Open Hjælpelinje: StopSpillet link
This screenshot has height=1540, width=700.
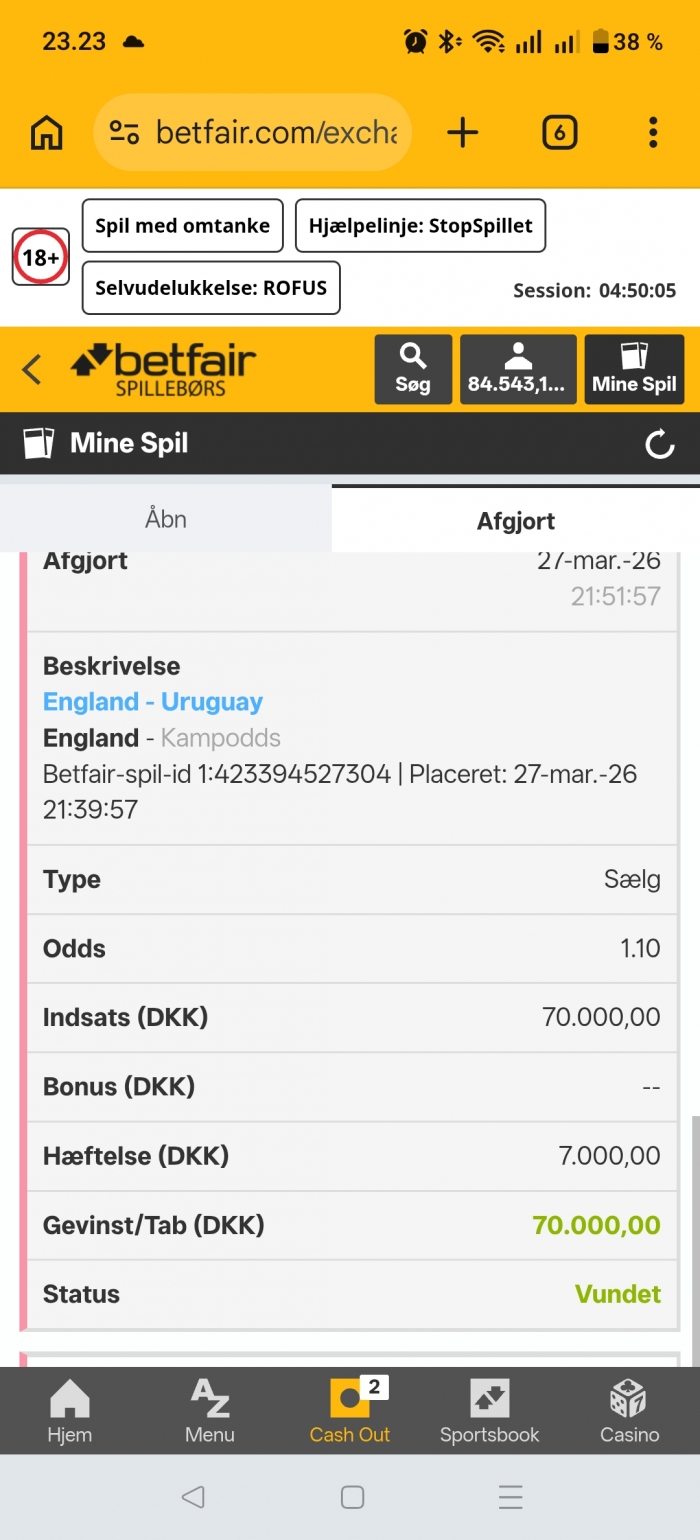coord(420,226)
